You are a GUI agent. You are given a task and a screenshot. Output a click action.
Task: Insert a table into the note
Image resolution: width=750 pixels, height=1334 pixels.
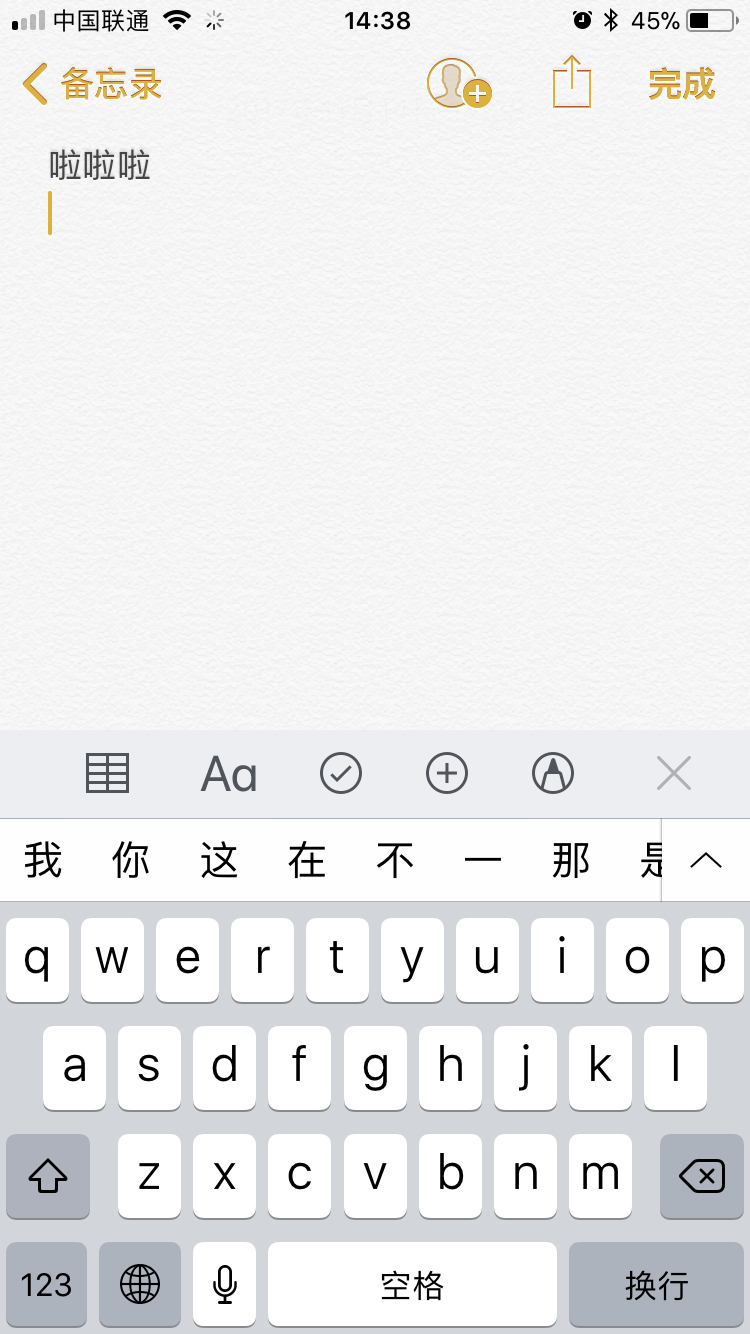tap(107, 773)
